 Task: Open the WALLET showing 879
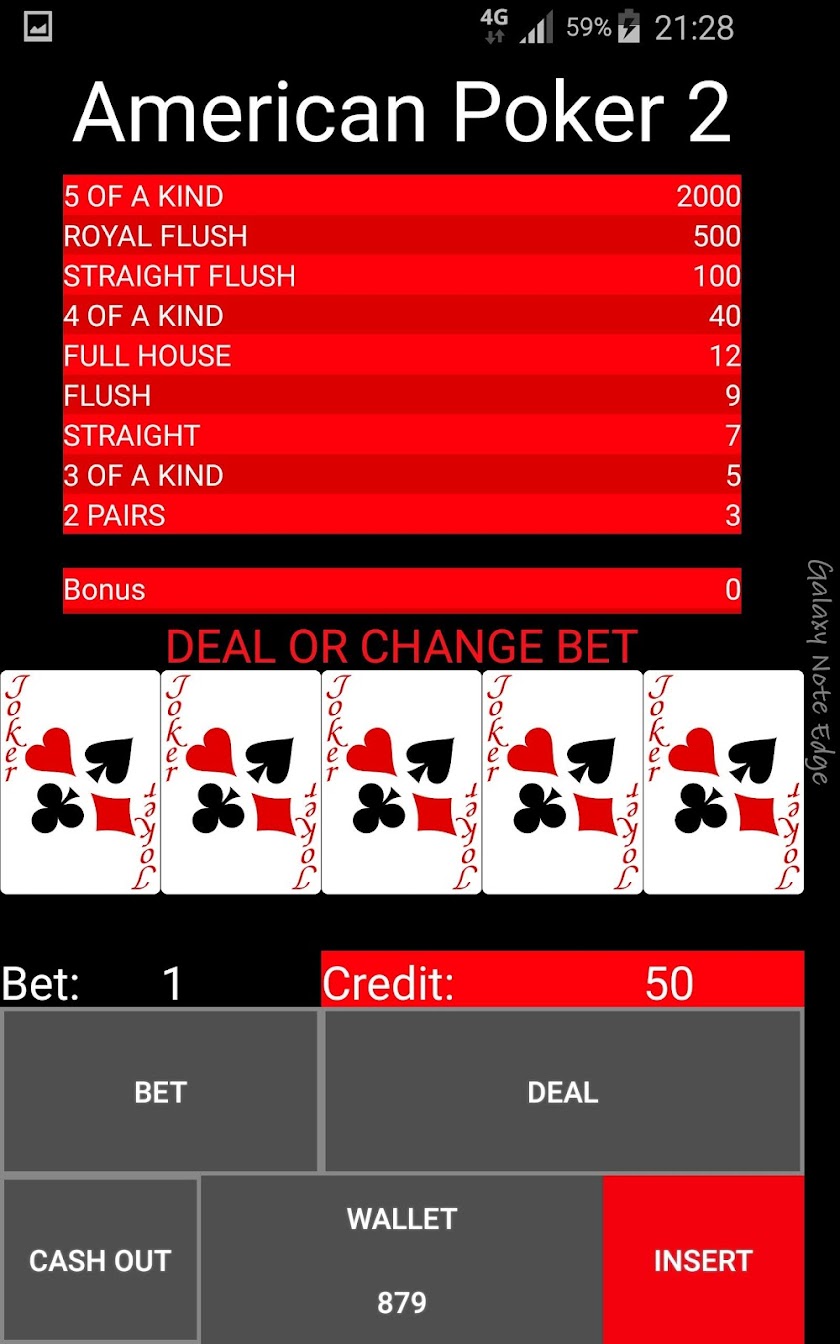402,1260
